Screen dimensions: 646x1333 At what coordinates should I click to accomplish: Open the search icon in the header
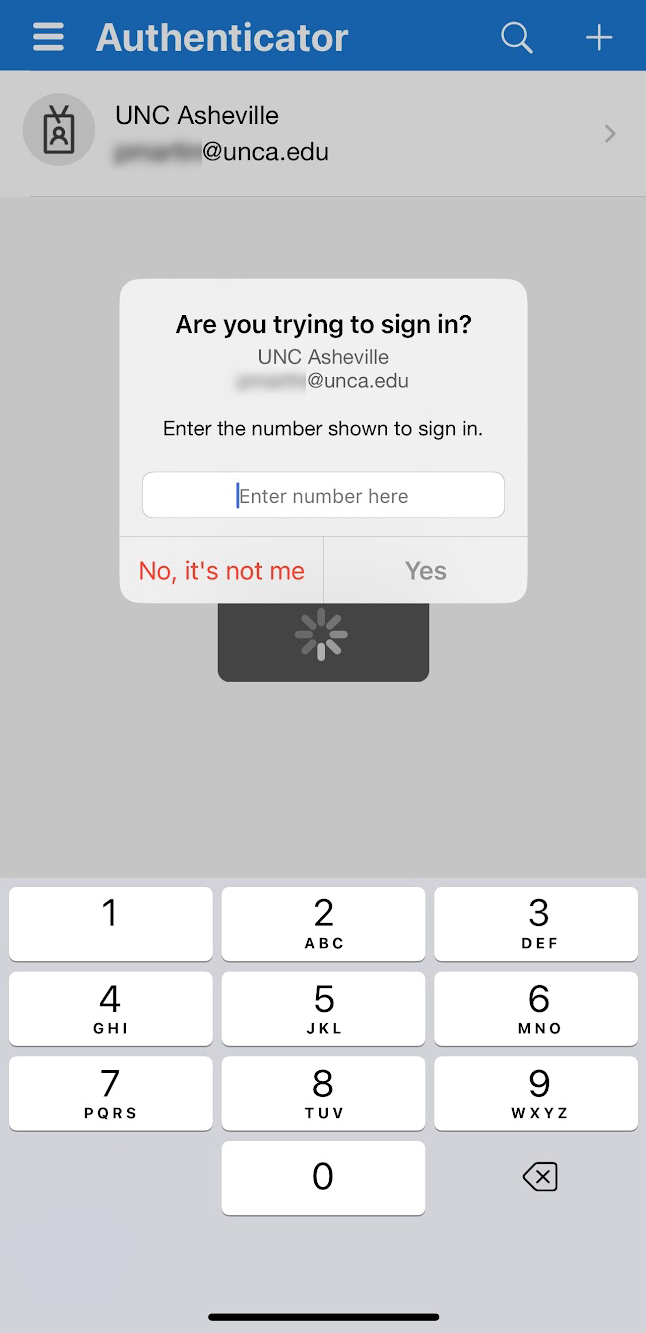pyautogui.click(x=516, y=37)
